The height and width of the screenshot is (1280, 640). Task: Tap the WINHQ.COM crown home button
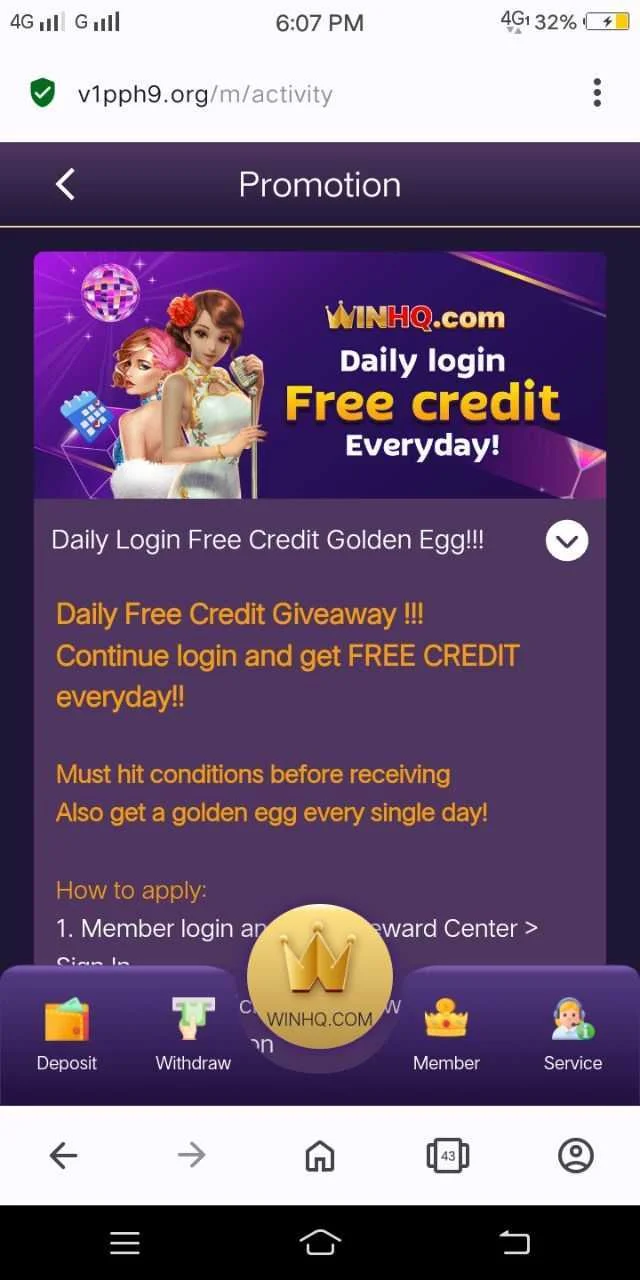coord(320,976)
